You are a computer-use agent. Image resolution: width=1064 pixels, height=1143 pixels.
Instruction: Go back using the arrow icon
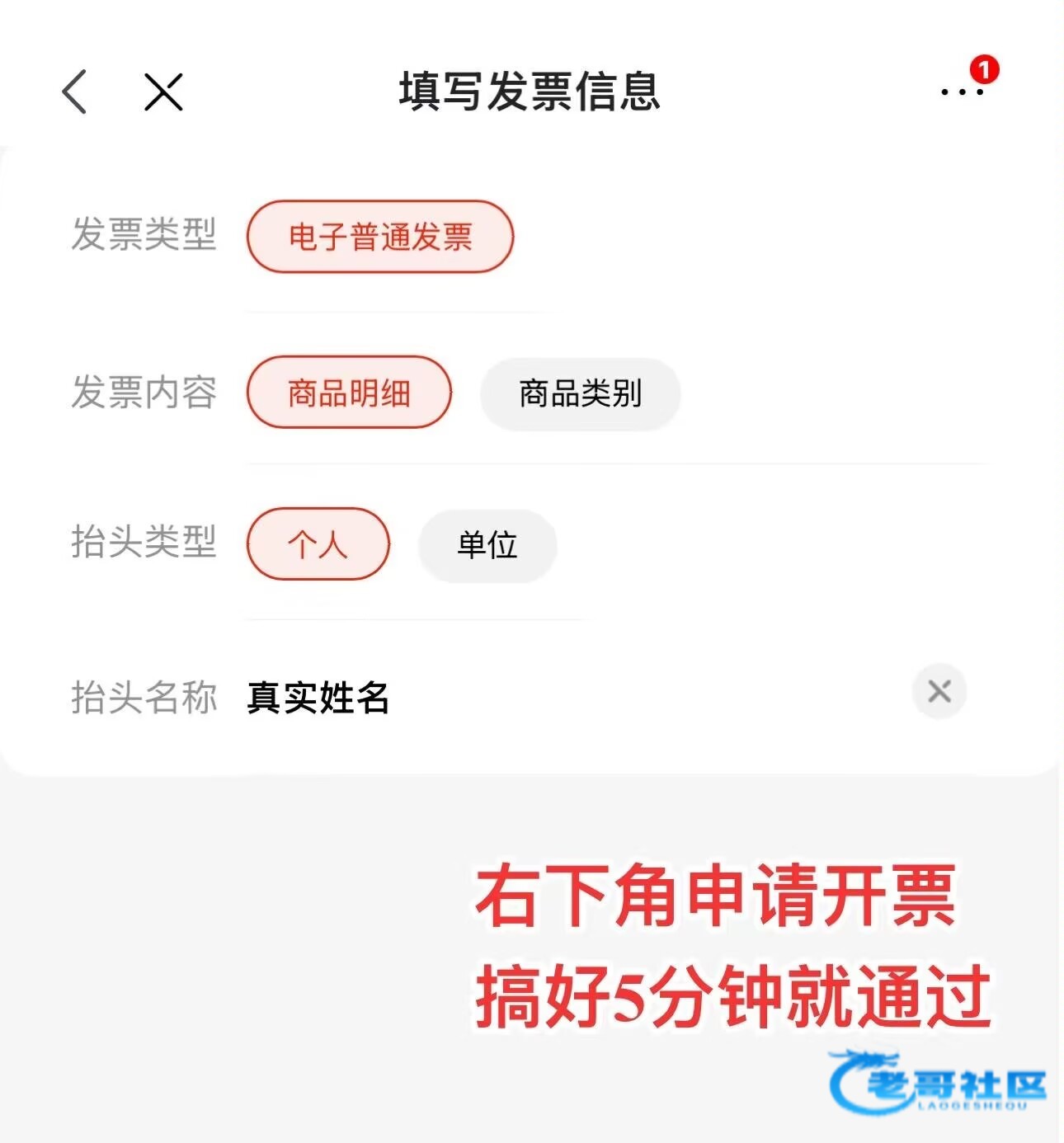pos(74,91)
